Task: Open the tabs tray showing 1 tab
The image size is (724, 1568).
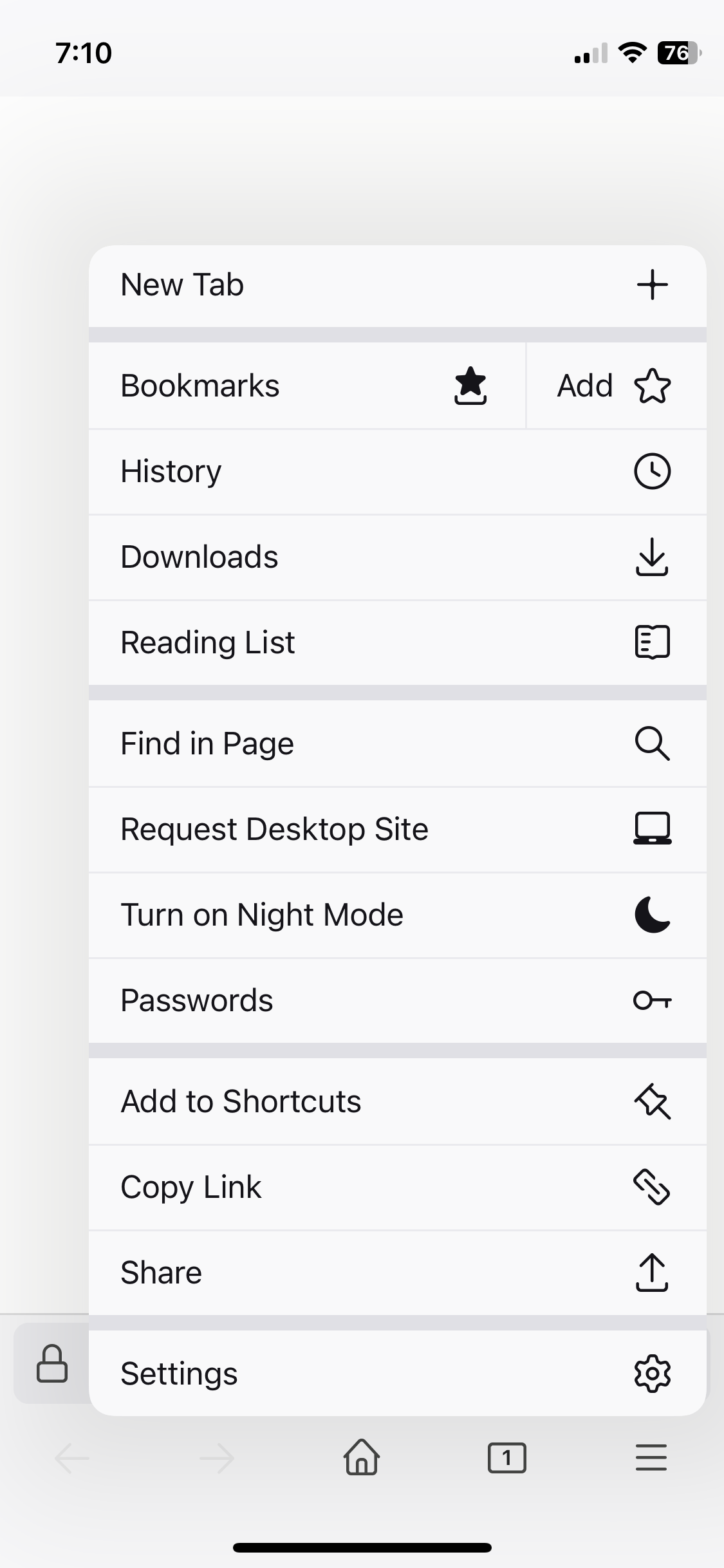Action: (506, 1458)
